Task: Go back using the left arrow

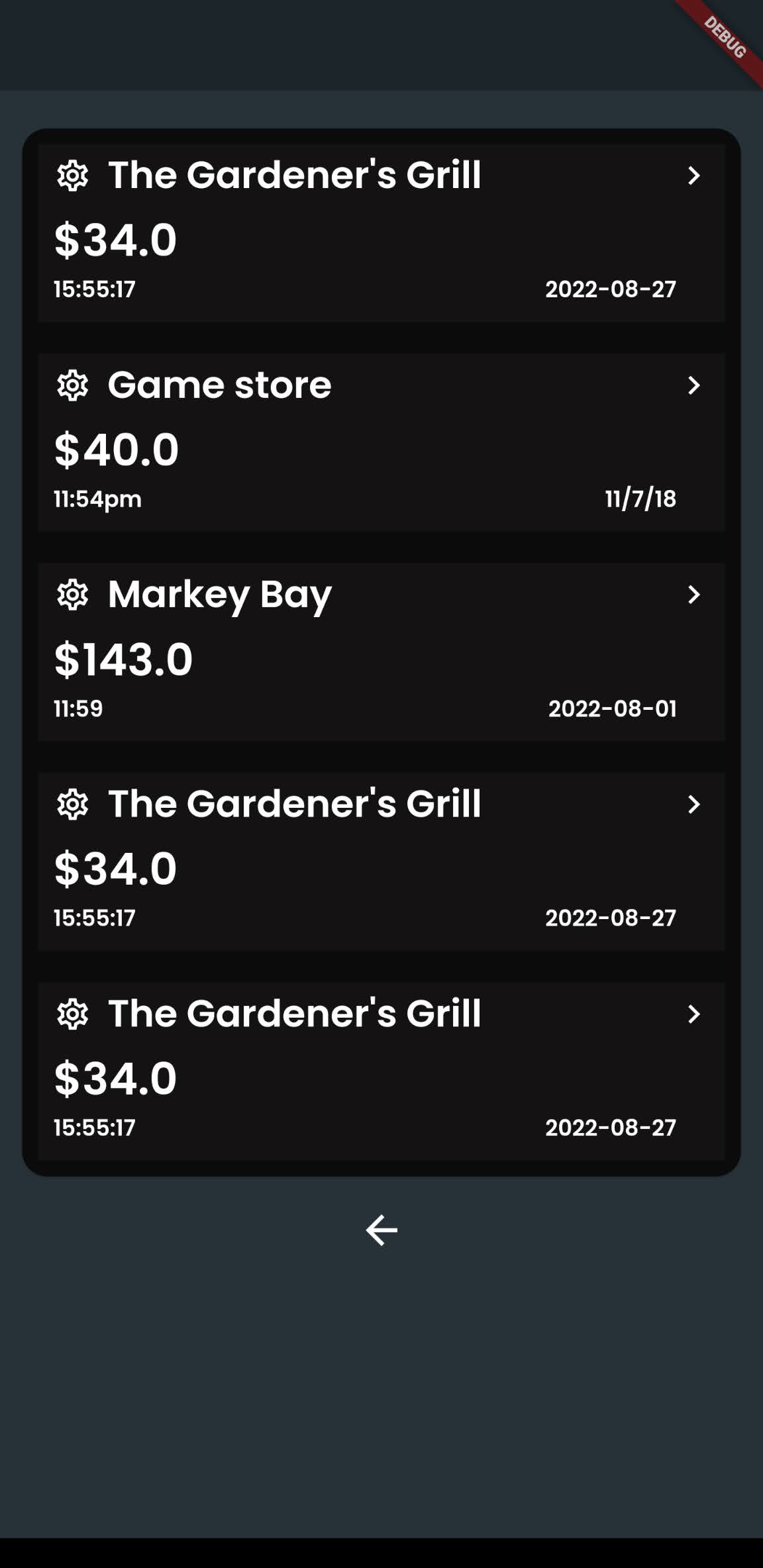Action: tap(381, 1230)
